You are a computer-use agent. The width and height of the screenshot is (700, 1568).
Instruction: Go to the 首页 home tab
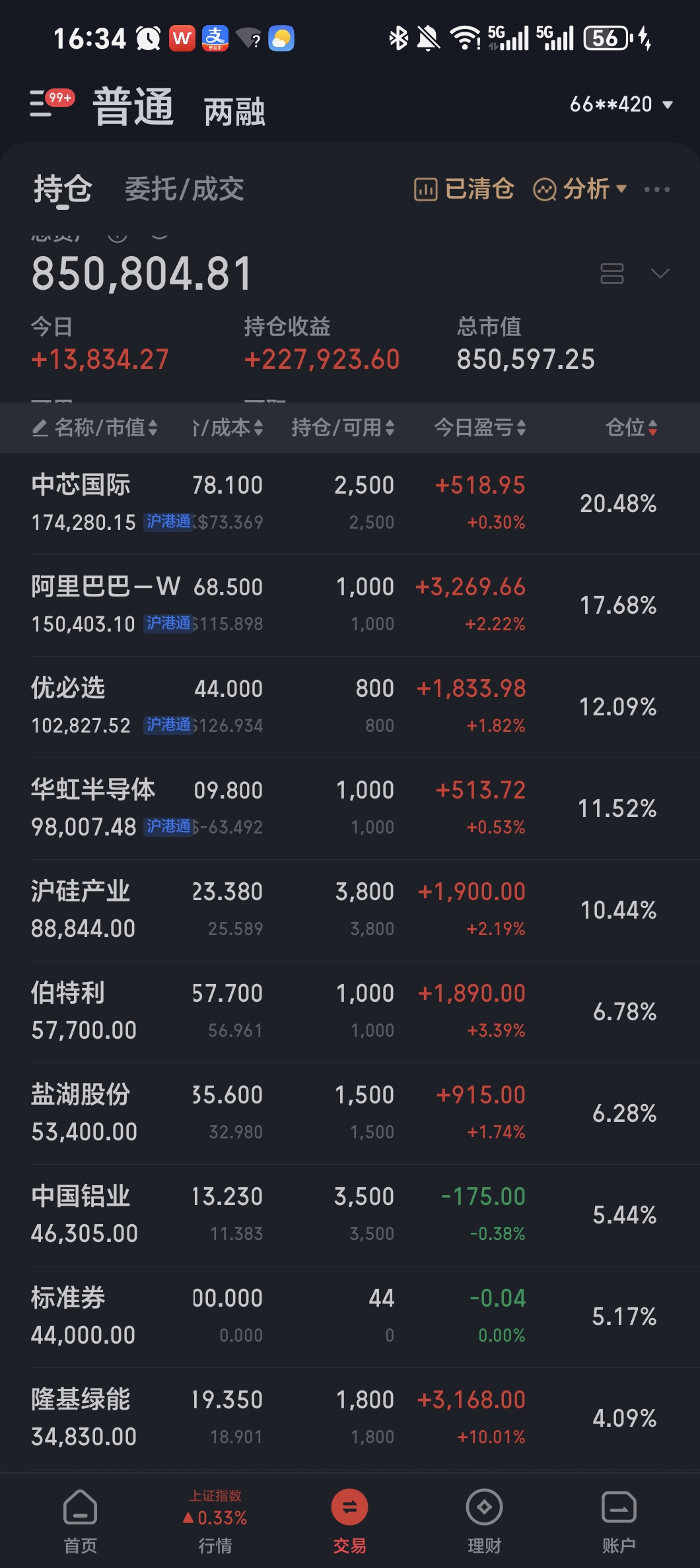tap(81, 1519)
